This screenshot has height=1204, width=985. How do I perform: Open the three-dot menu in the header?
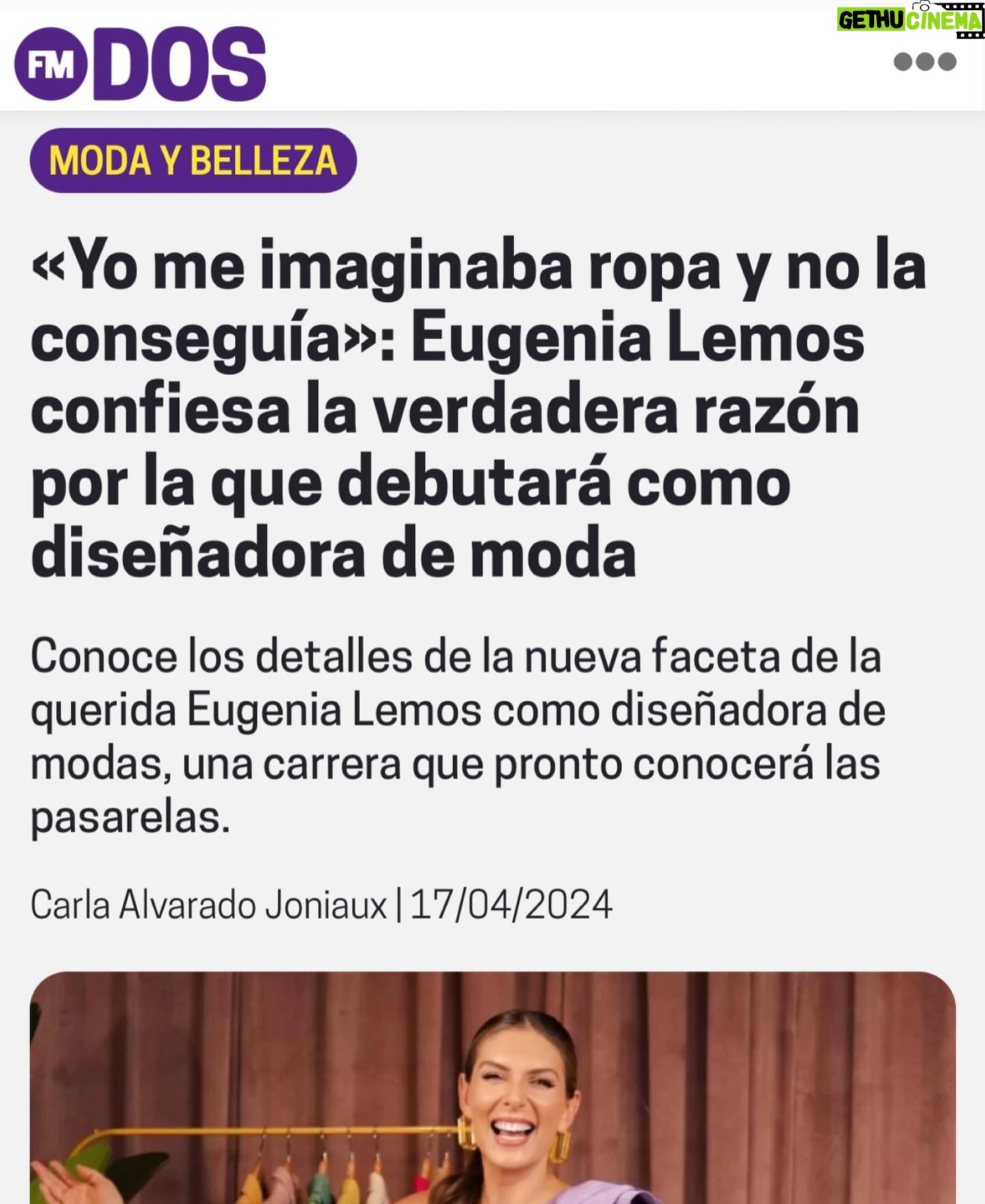coord(925,62)
